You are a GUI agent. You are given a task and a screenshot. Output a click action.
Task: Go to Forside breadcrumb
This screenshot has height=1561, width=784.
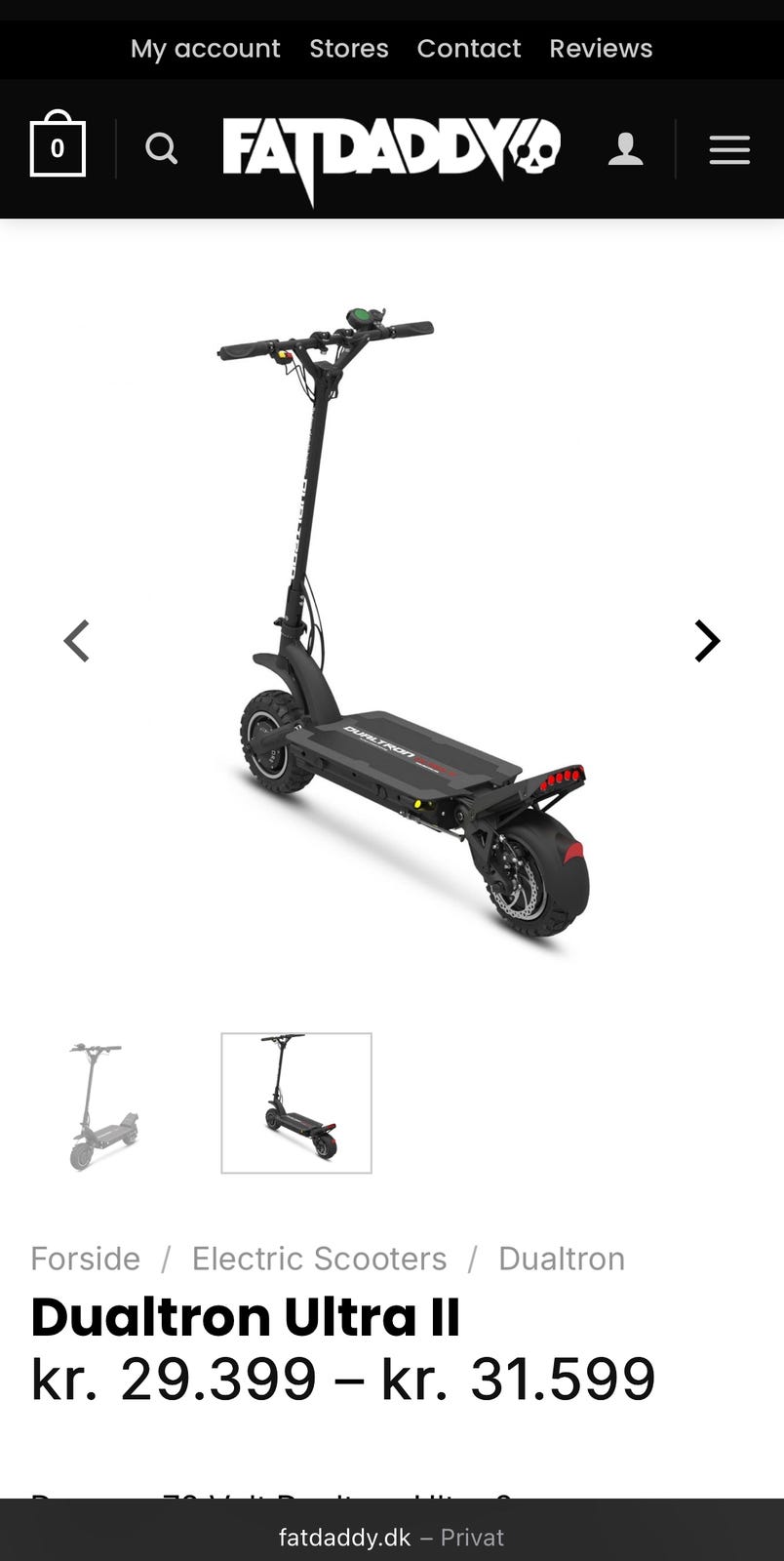85,1259
